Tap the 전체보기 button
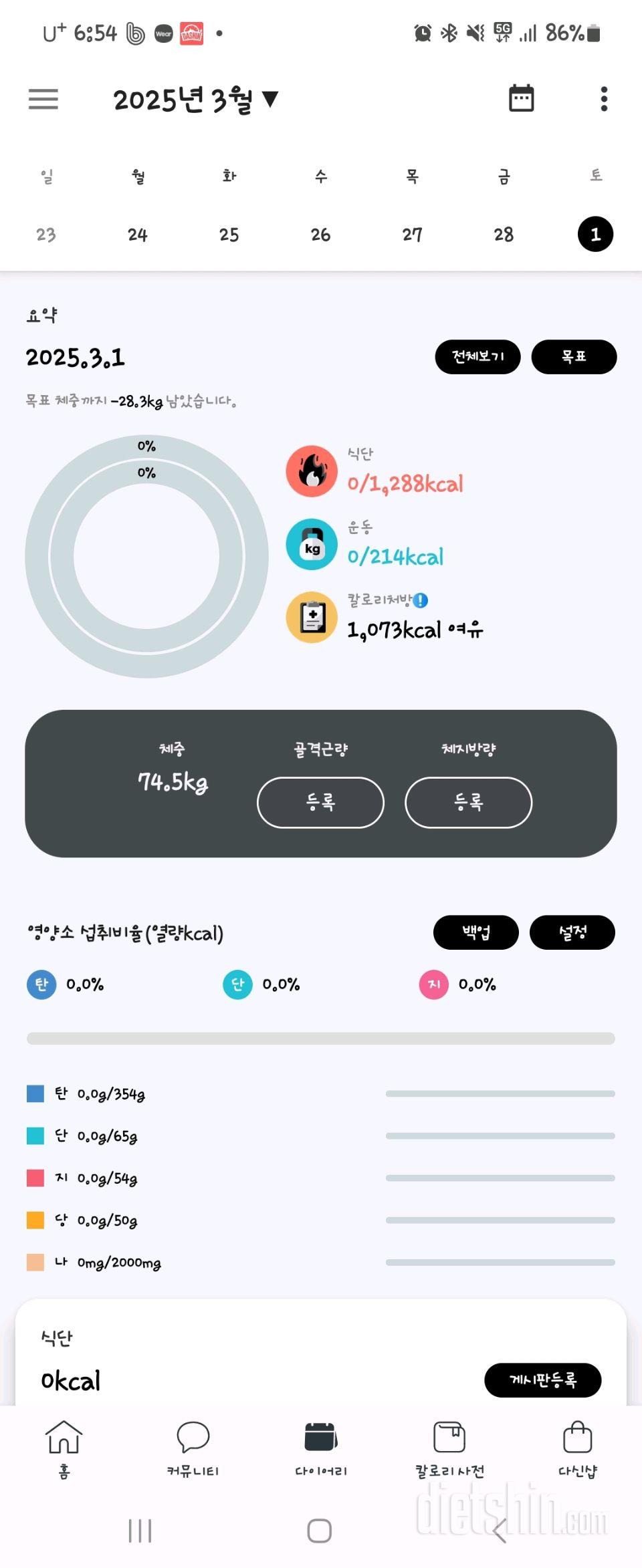Screen dimensions: 642x1568 (477, 357)
